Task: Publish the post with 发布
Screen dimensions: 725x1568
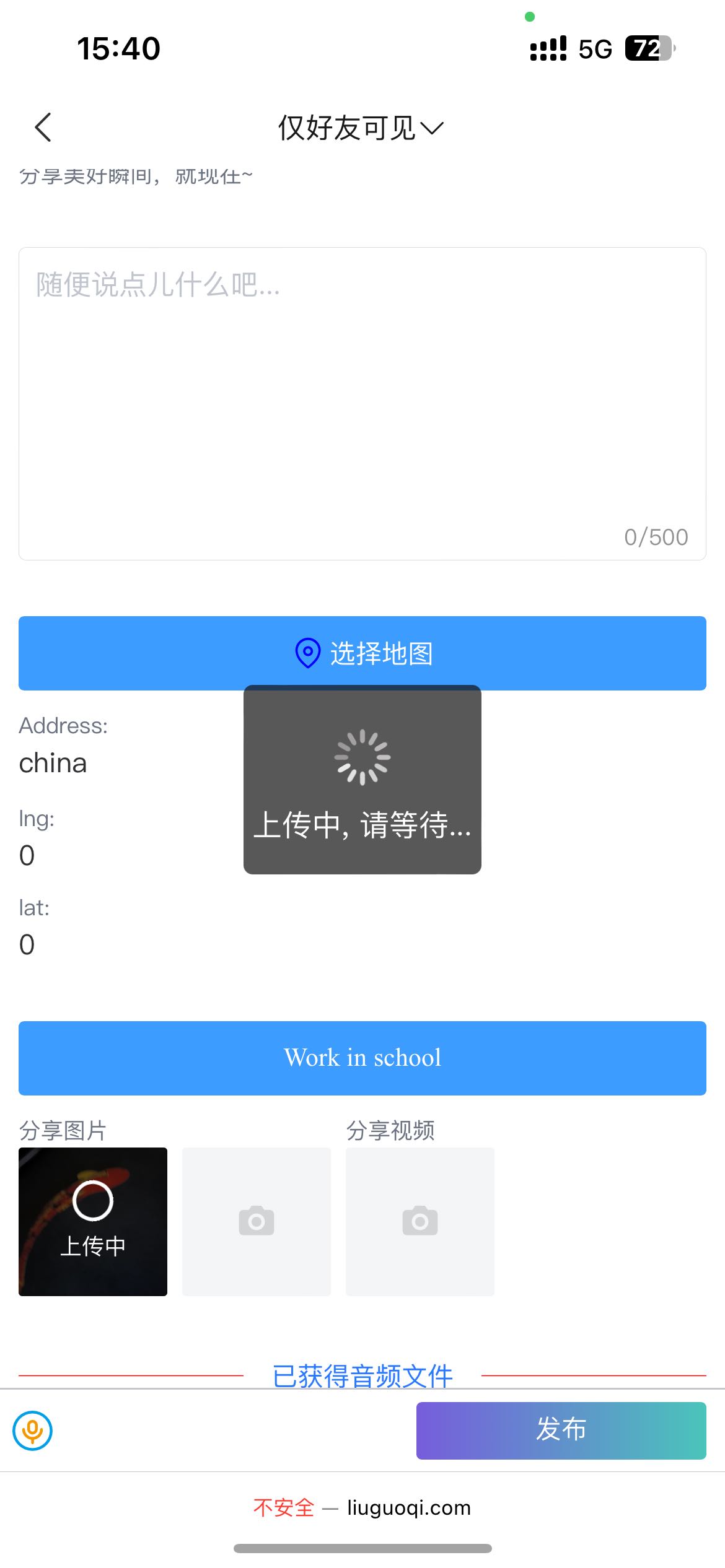Action: [x=561, y=1431]
